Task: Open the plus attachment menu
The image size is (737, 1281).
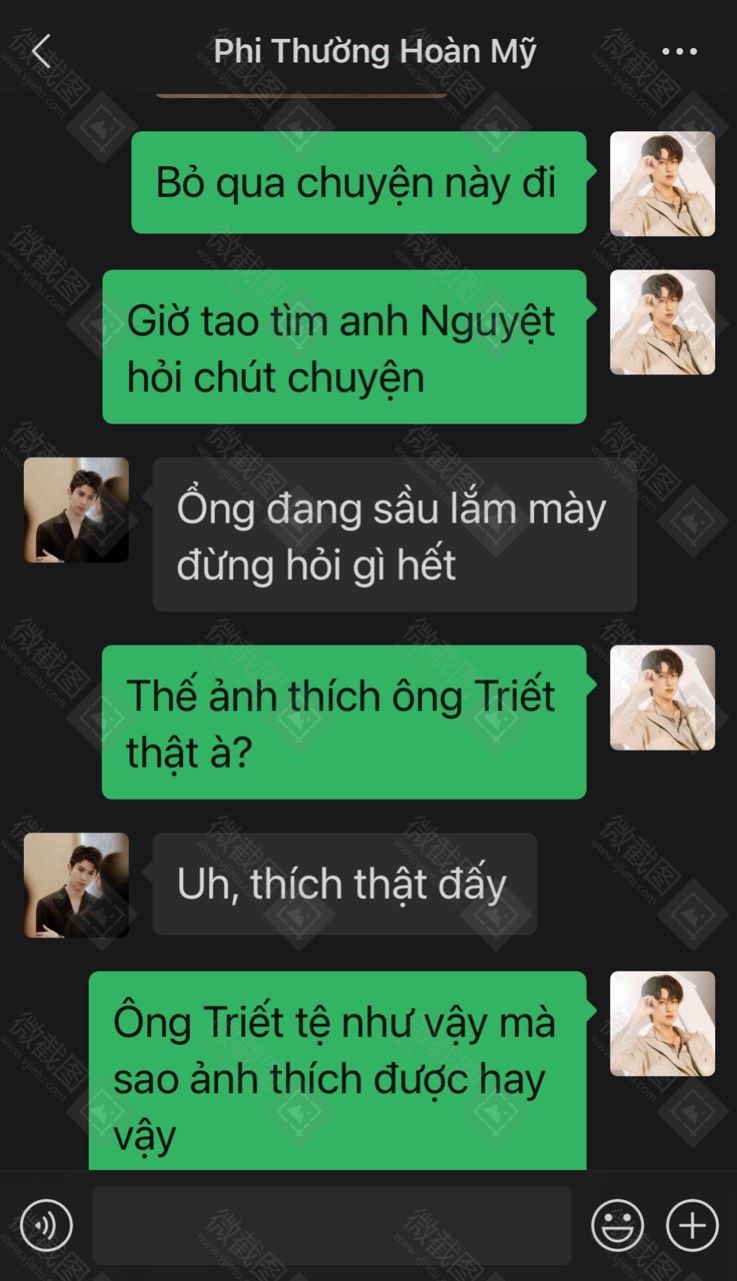Action: point(692,1224)
